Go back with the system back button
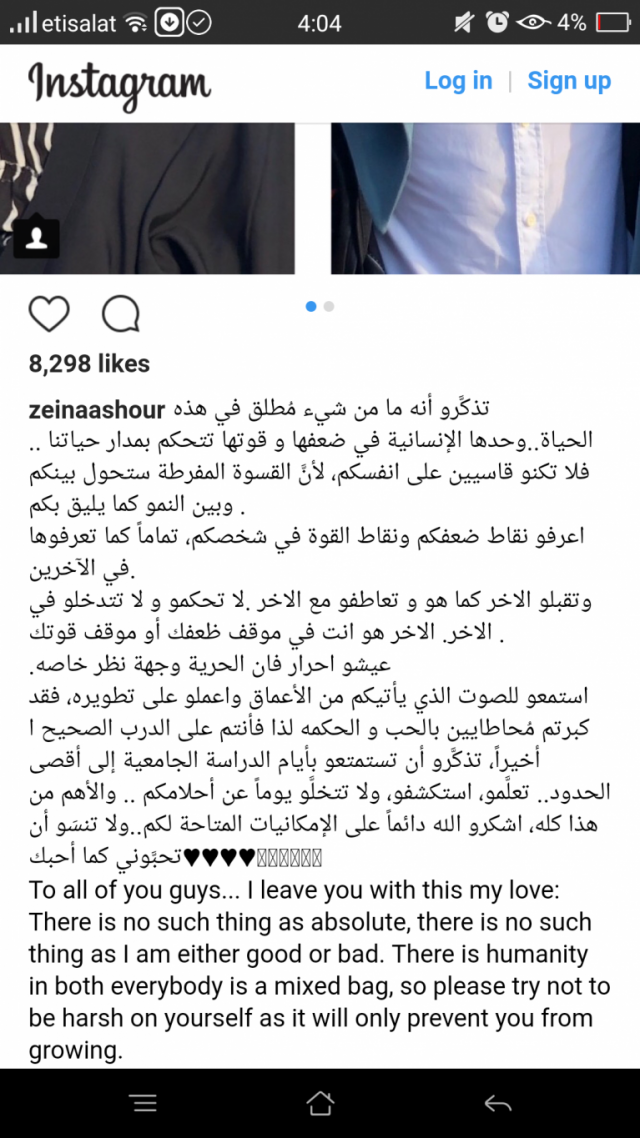Viewport: 640px width, 1138px height. (497, 1104)
